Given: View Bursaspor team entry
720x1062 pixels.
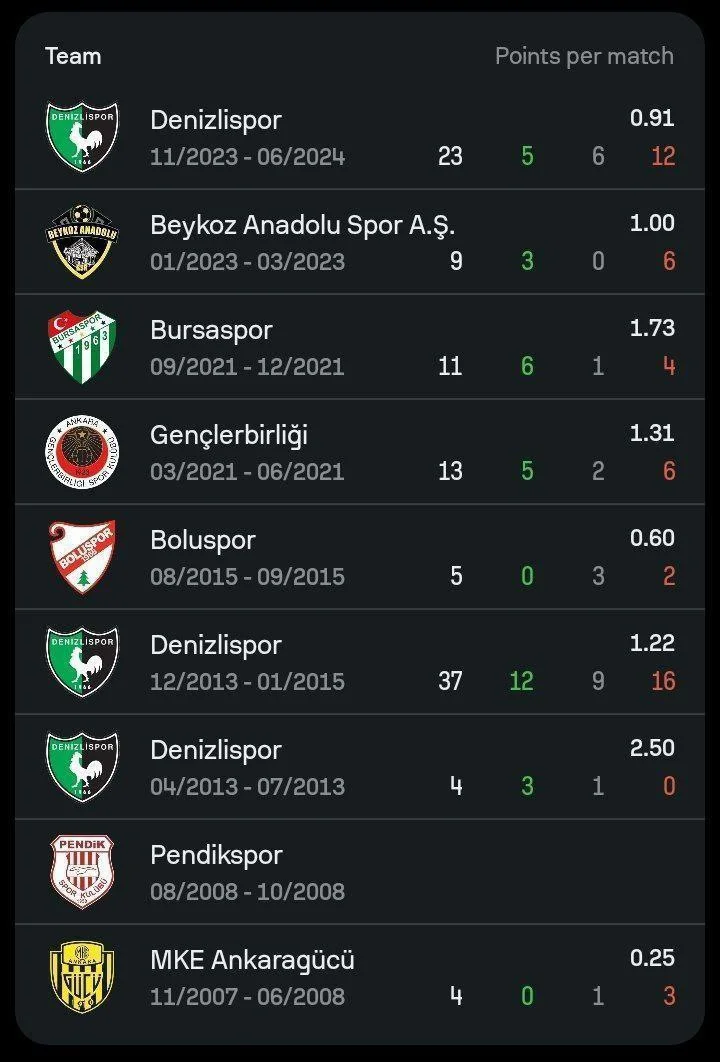Looking at the screenshot, I should [x=360, y=347].
